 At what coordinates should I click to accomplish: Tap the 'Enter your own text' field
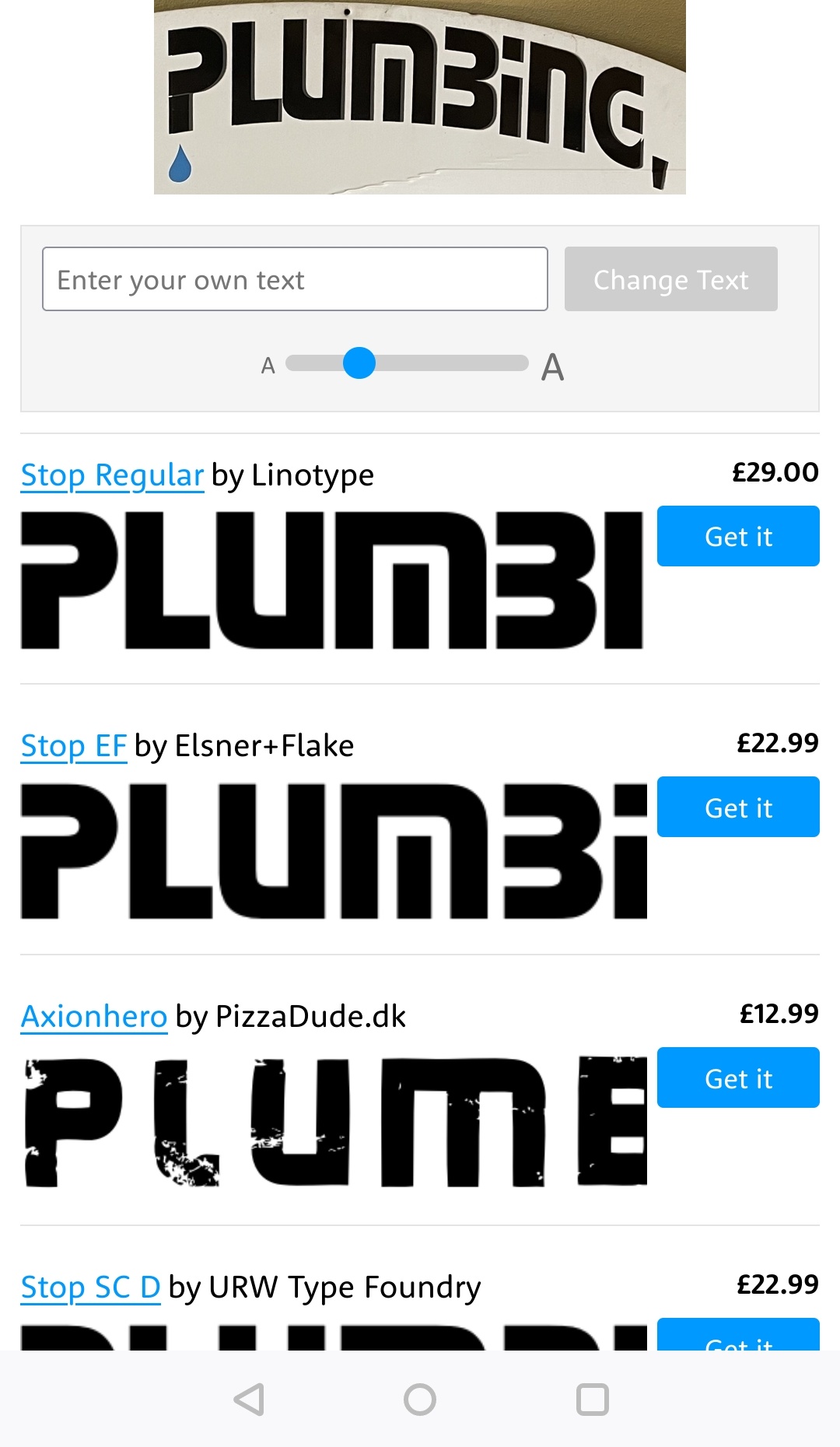click(x=295, y=279)
